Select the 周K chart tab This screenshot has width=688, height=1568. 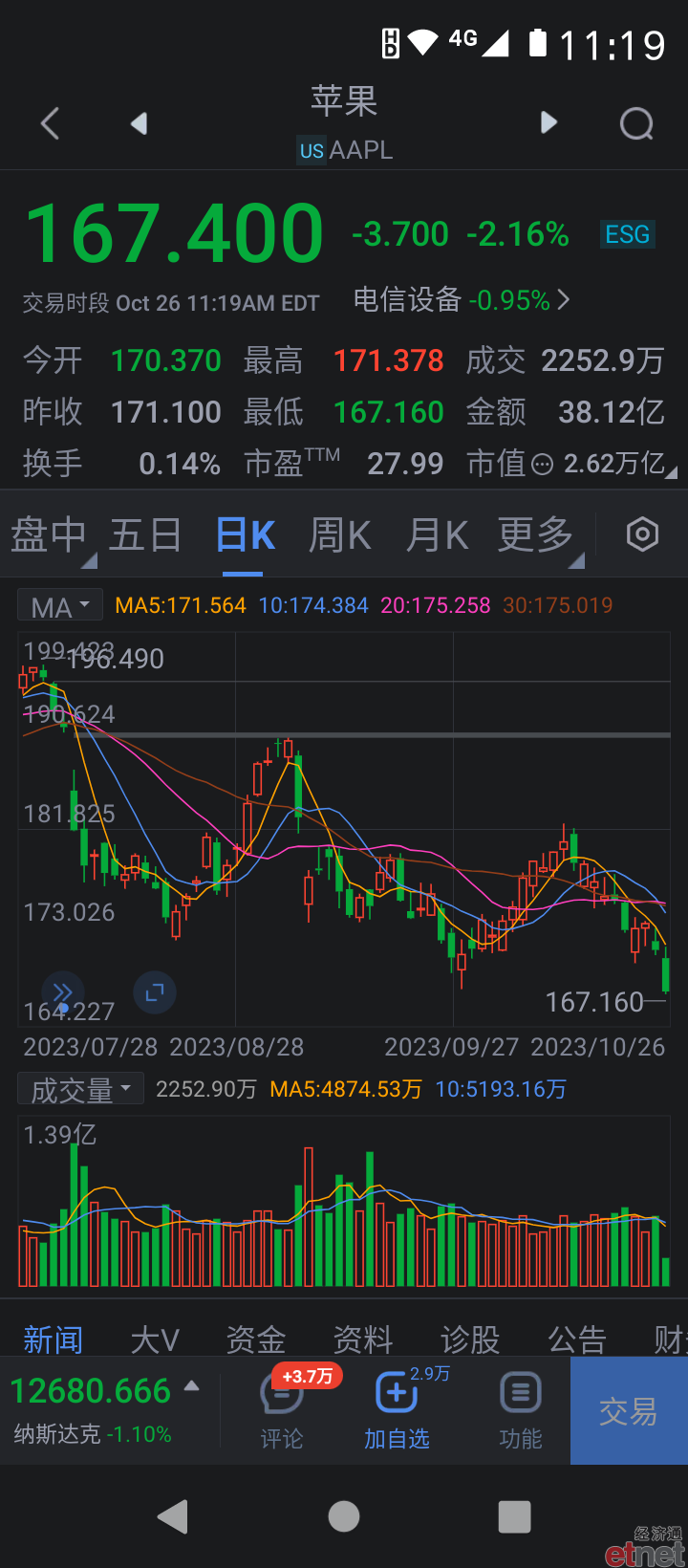click(x=340, y=535)
